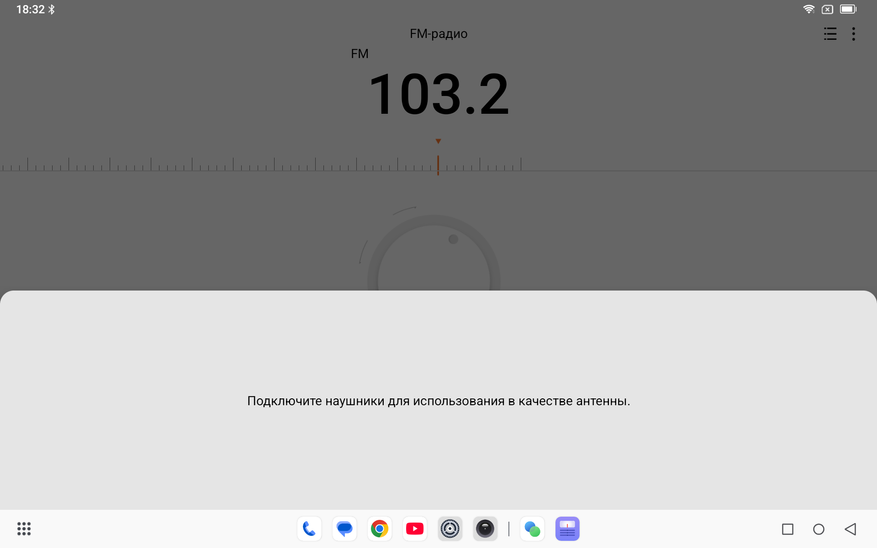
Task: Go to the home screen
Action: click(819, 529)
